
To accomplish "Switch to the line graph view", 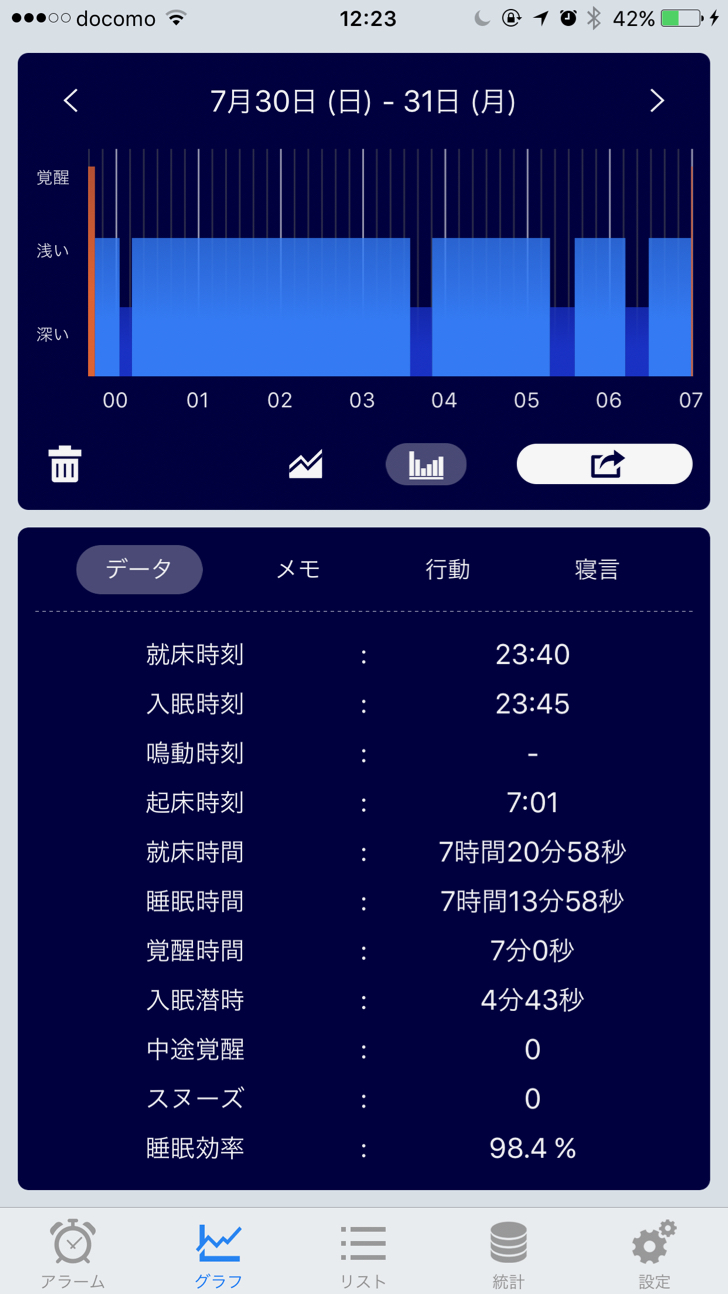I will (x=306, y=464).
